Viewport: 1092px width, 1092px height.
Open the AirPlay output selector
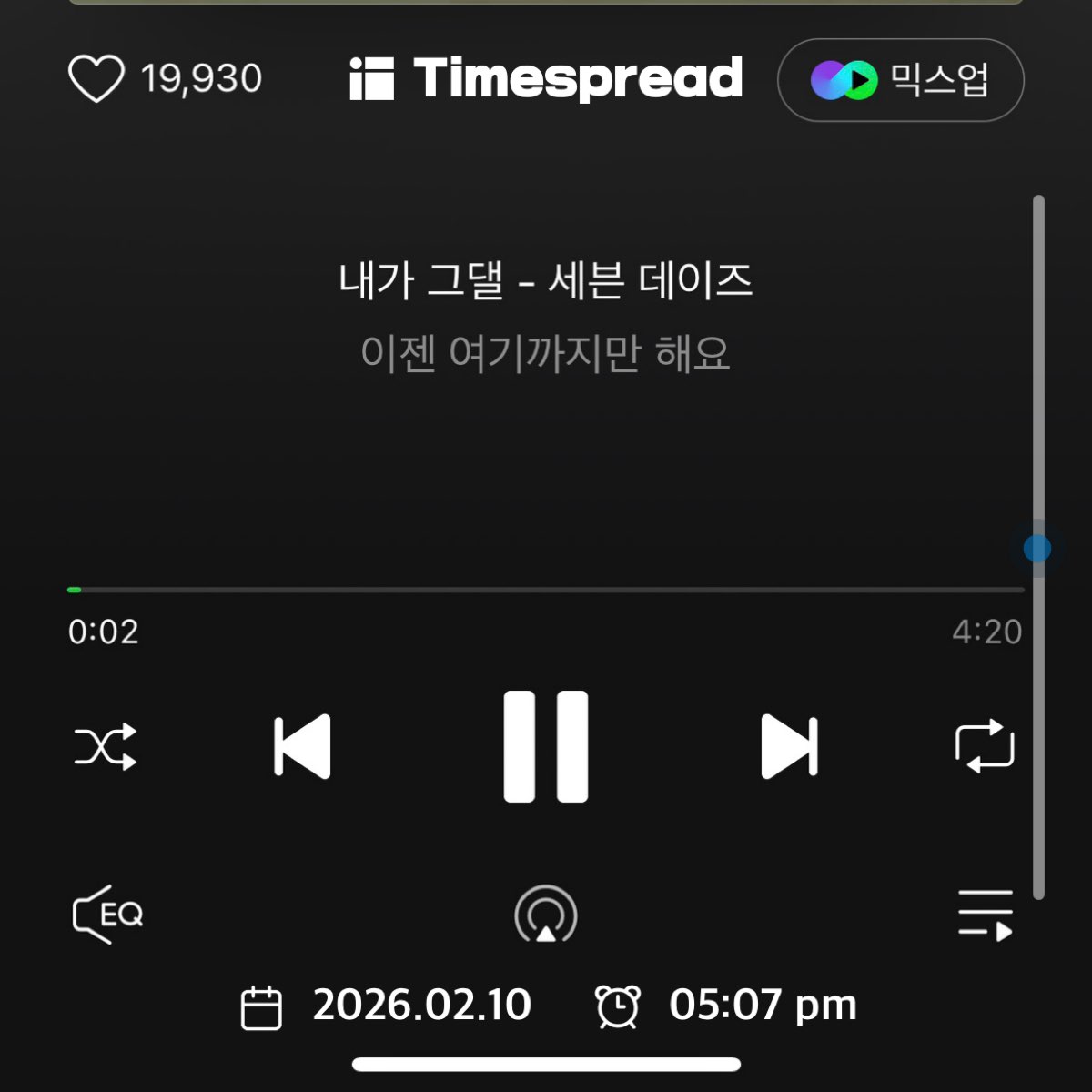546,915
